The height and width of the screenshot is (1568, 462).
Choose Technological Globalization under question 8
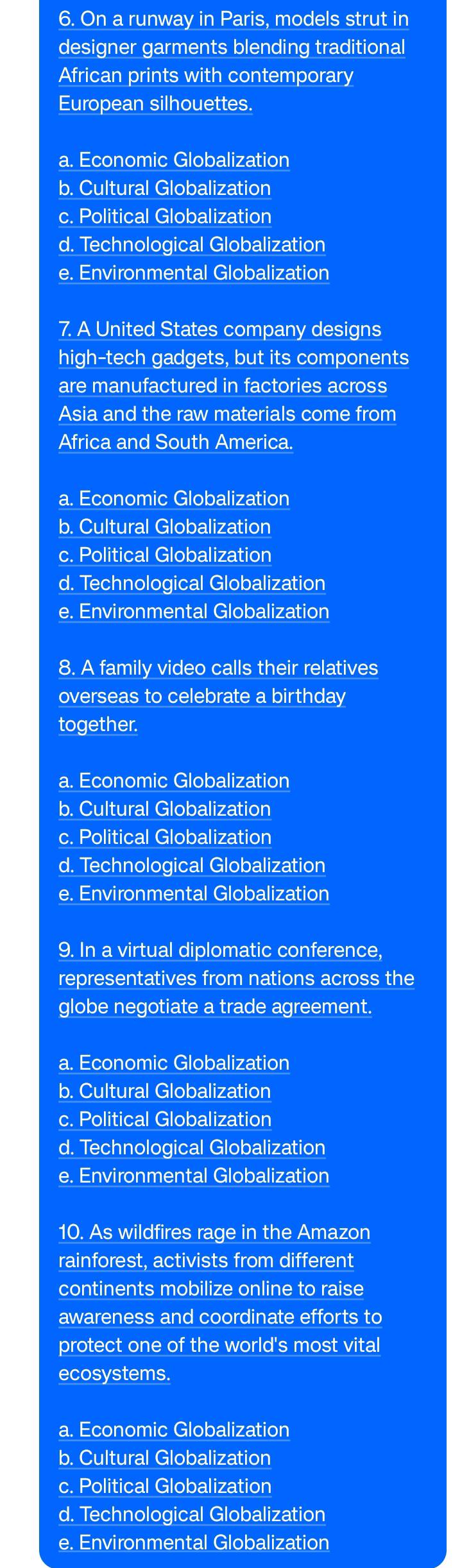(x=191, y=865)
